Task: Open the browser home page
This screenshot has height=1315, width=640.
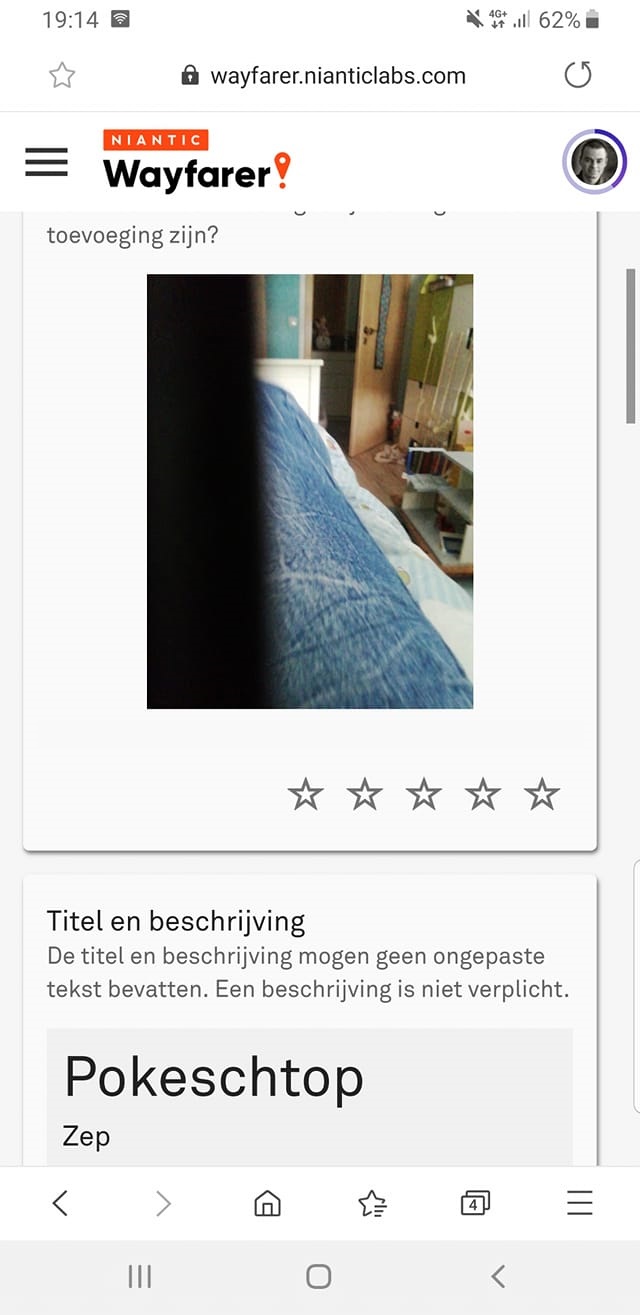Action: (x=267, y=1203)
